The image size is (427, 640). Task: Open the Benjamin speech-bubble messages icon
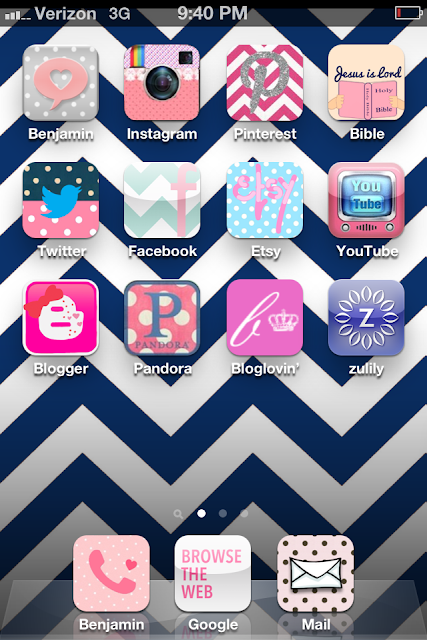tap(61, 83)
